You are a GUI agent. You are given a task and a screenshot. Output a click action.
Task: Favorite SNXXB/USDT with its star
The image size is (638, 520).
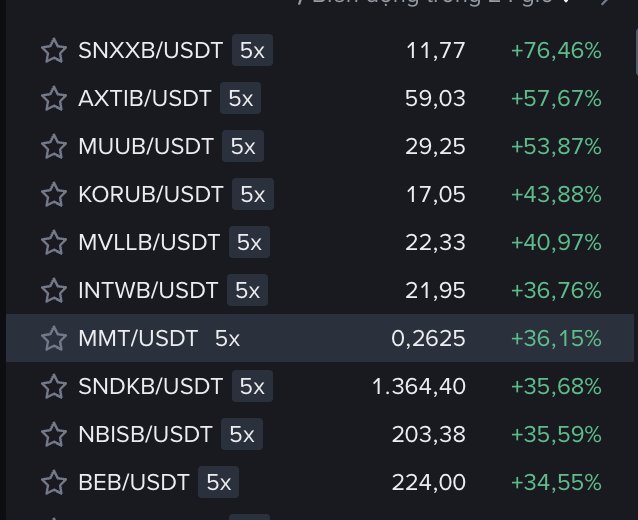tap(54, 50)
